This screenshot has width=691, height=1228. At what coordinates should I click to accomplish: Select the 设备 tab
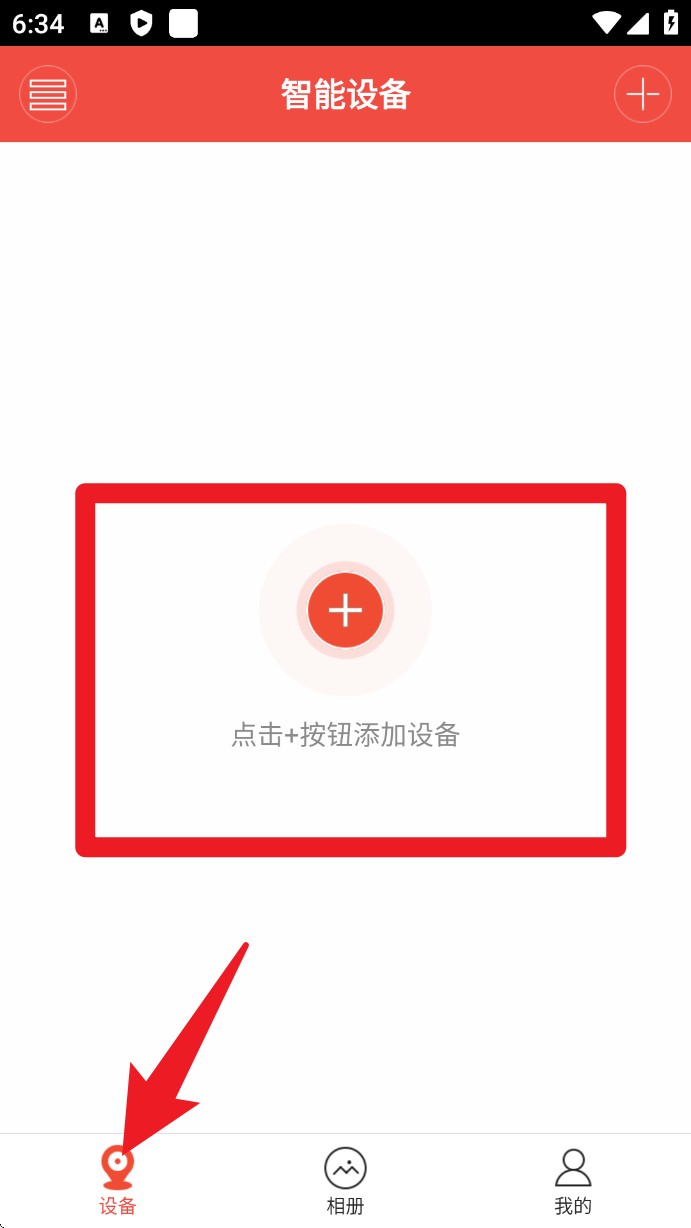pyautogui.click(x=117, y=1181)
